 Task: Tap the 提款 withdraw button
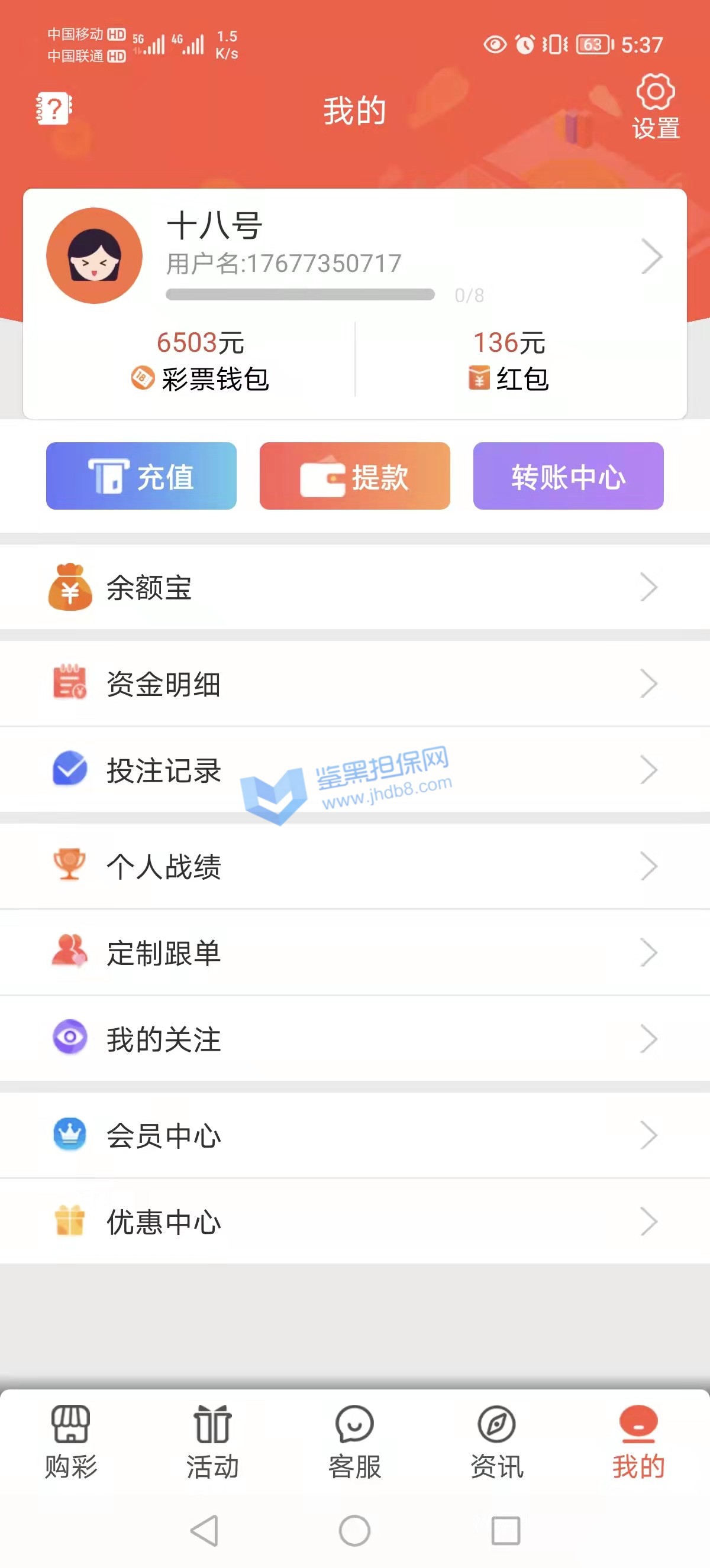tap(354, 476)
